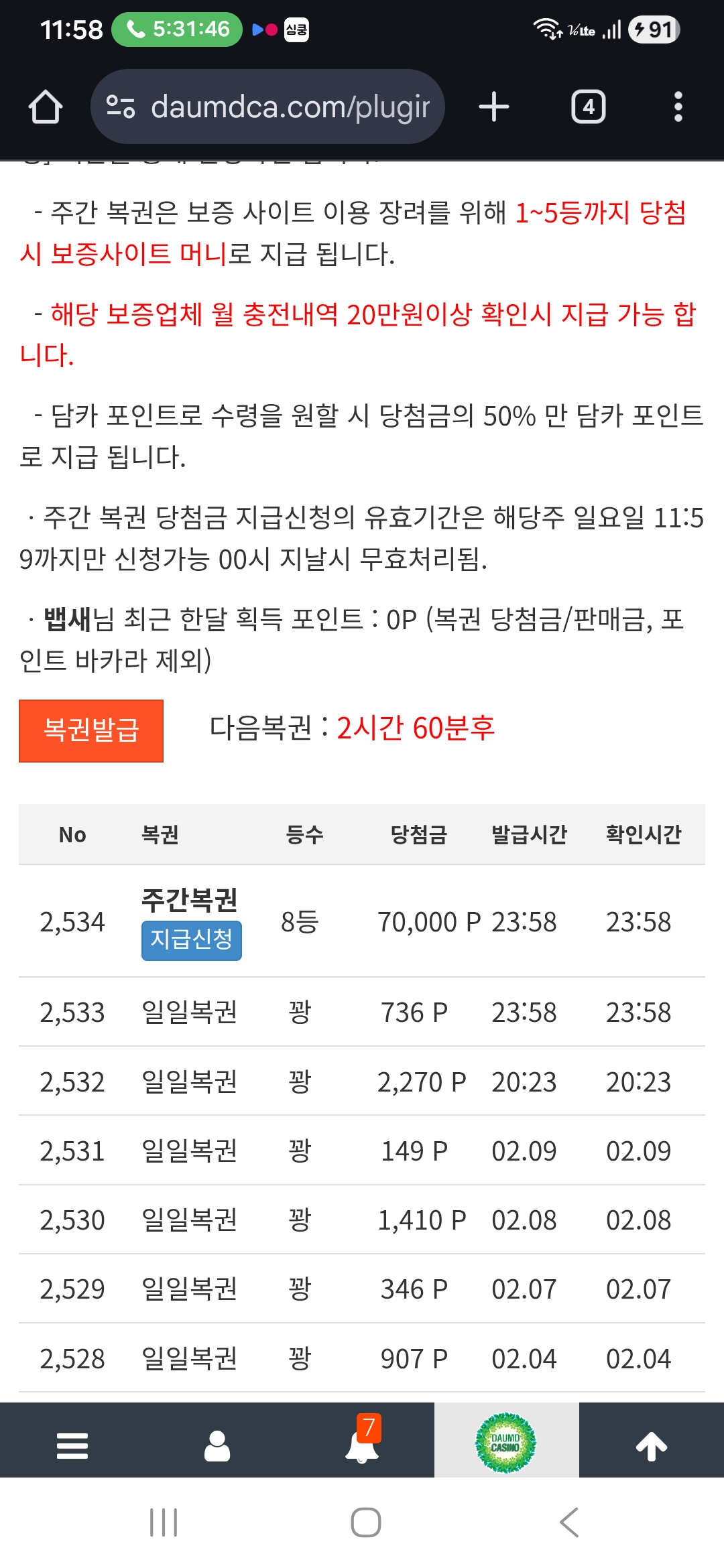
Task: Open the user profile icon
Action: tap(217, 1446)
